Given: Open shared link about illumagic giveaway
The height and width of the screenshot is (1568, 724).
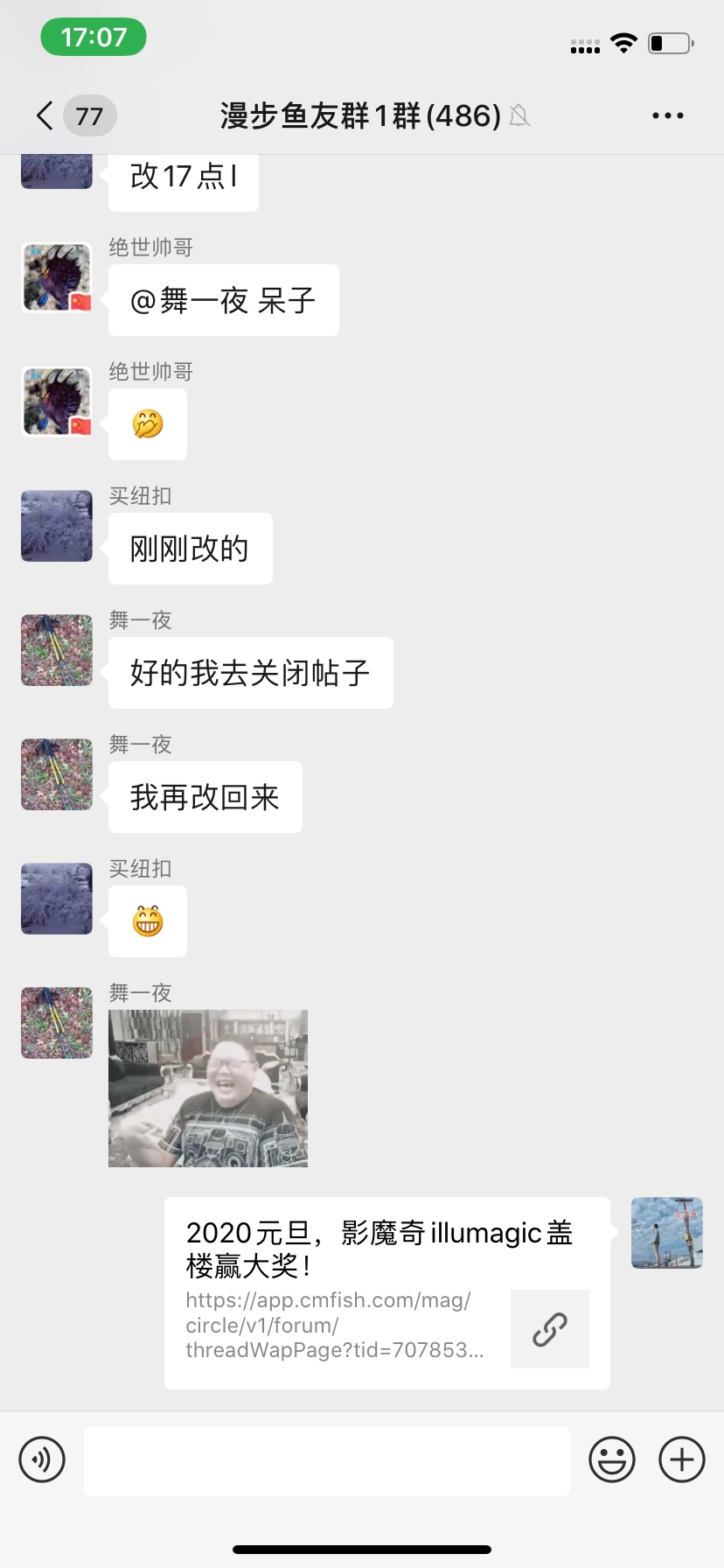Looking at the screenshot, I should [x=386, y=1292].
